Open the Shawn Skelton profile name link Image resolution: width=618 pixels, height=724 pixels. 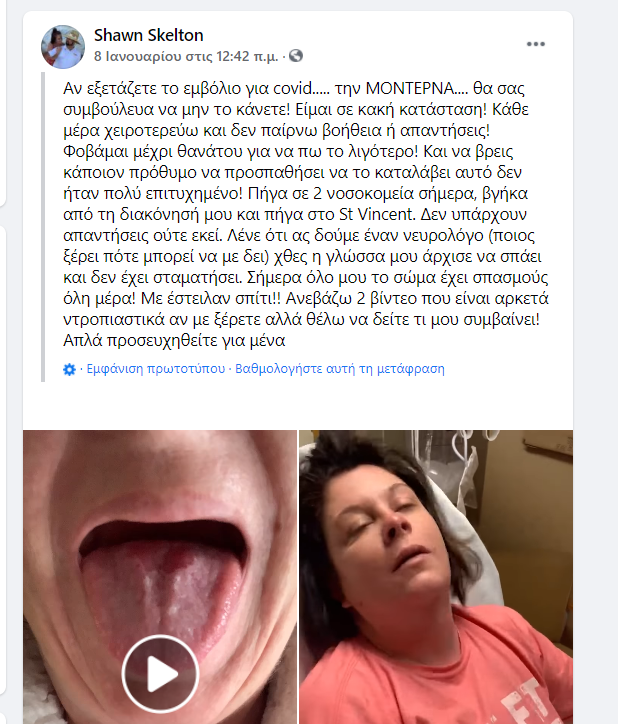pyautogui.click(x=148, y=35)
